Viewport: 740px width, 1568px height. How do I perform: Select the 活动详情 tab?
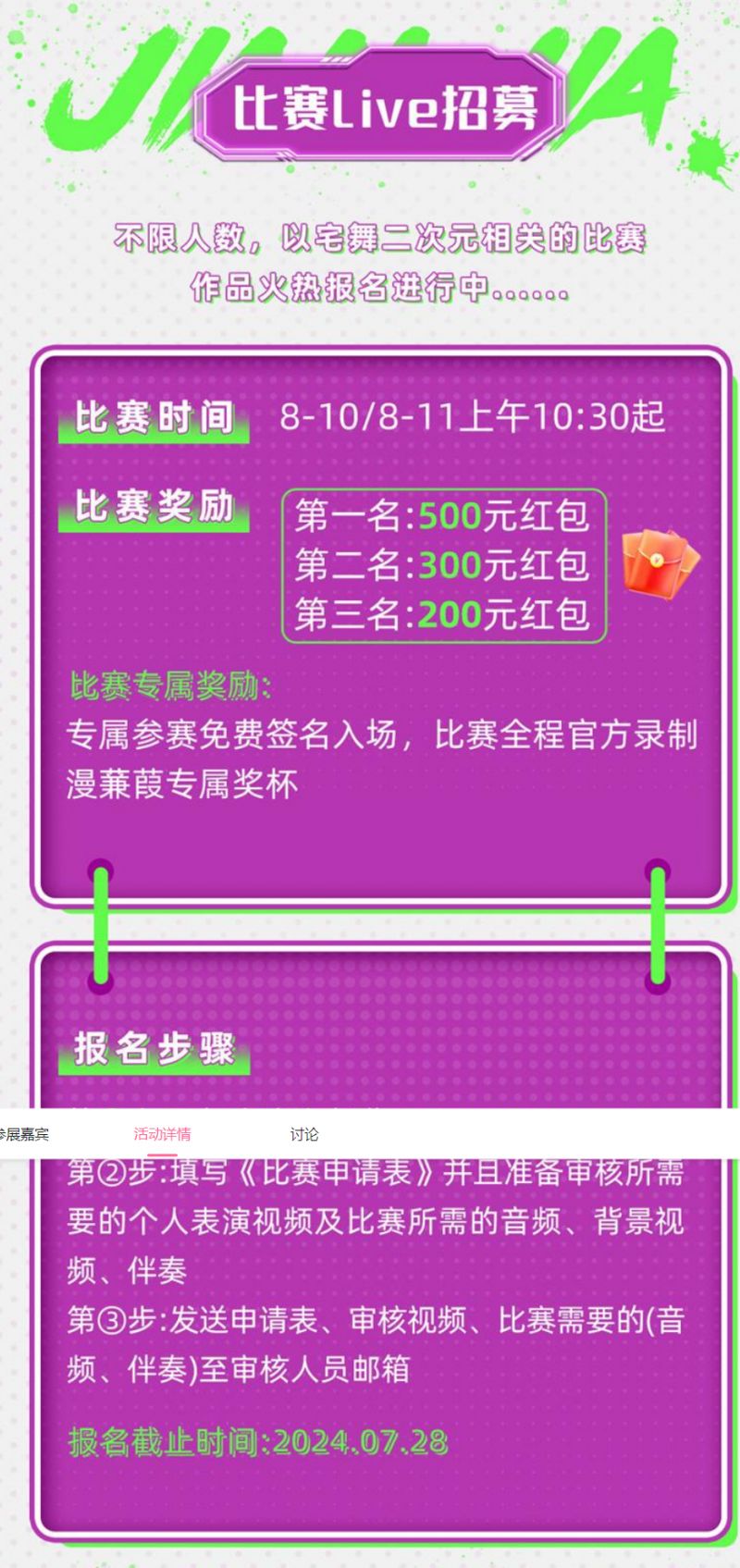click(x=162, y=1134)
